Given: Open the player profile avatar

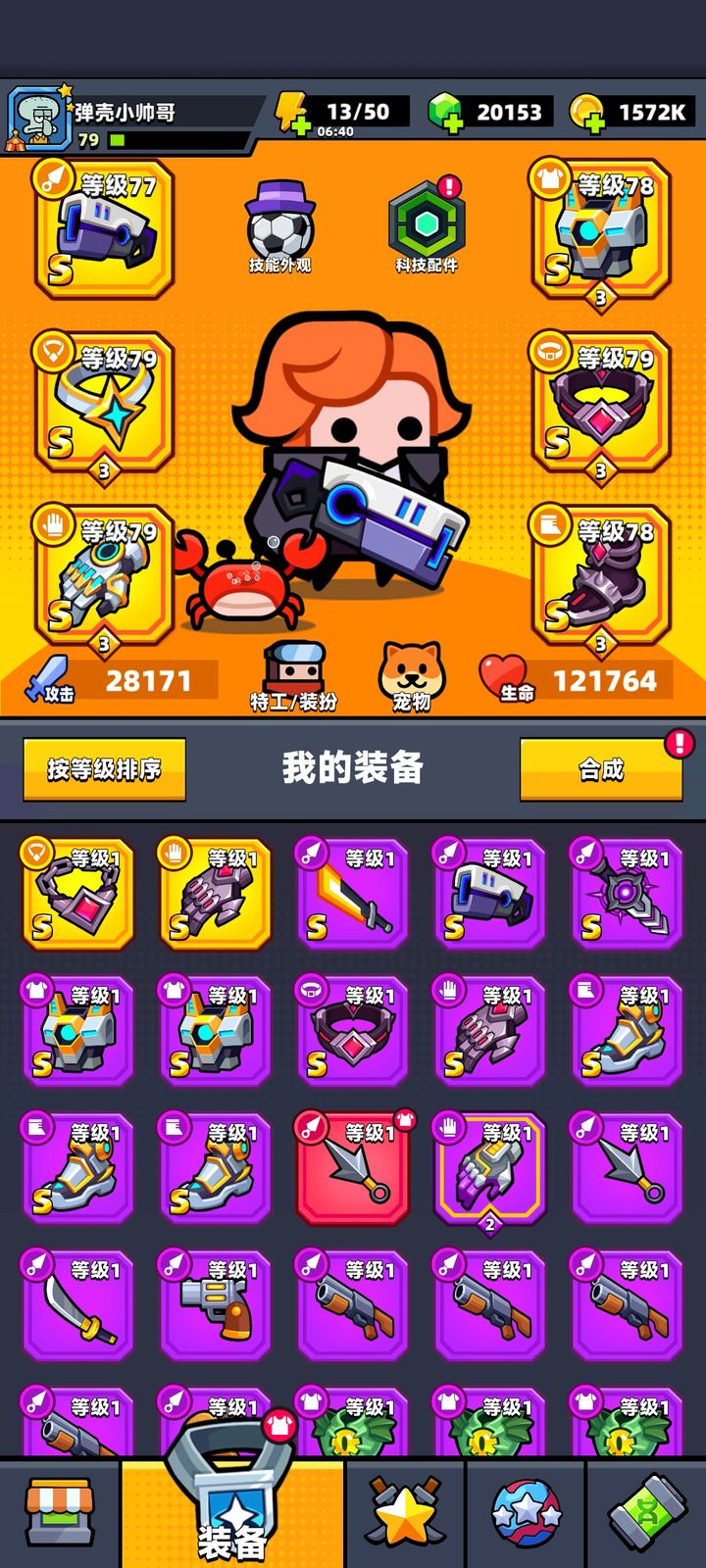Looking at the screenshot, I should [x=39, y=118].
